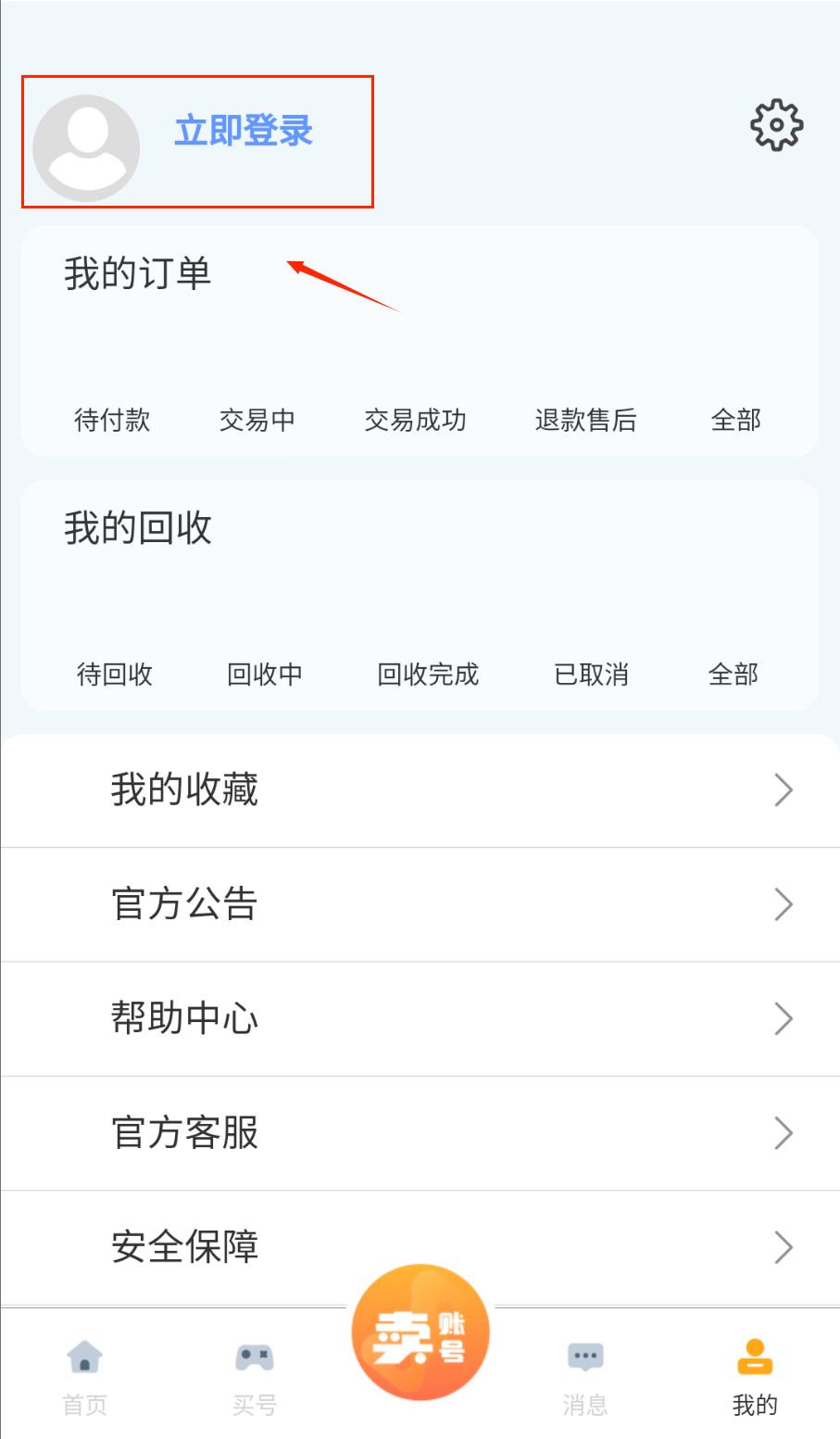Open 回收完成 items
This screenshot has width=840, height=1439.
(428, 674)
